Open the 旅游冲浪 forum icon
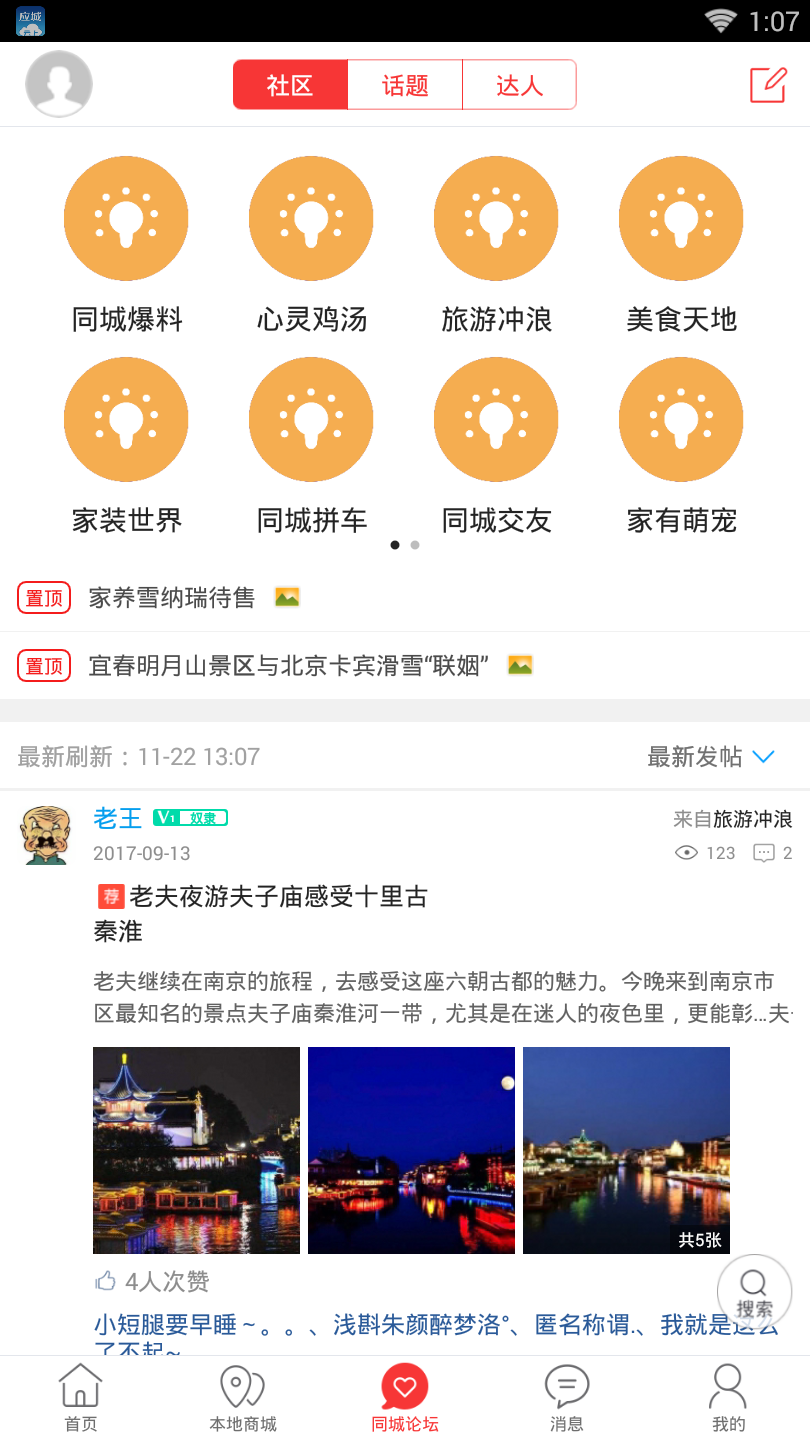 click(496, 218)
